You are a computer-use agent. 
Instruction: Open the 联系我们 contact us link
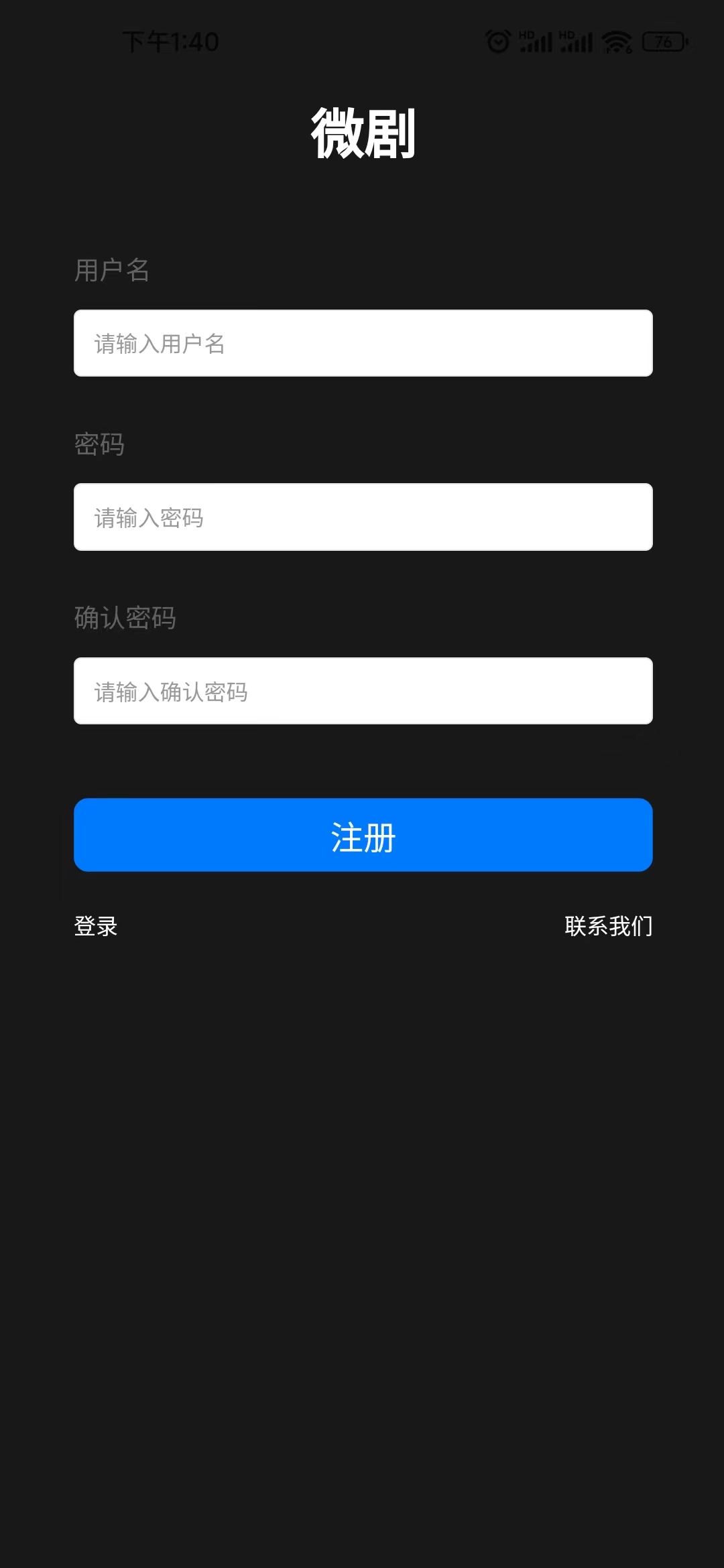608,926
